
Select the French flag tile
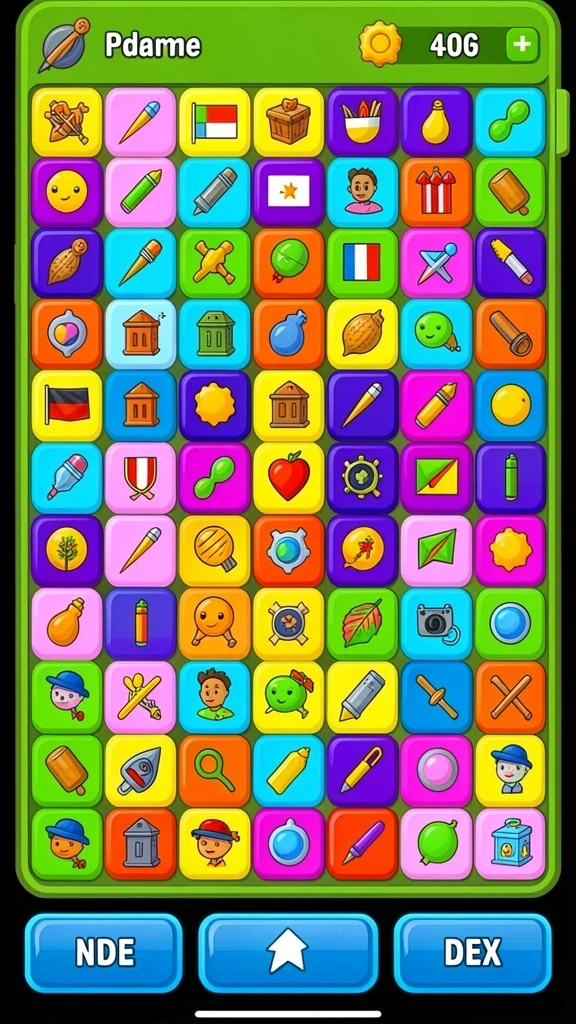(x=362, y=262)
